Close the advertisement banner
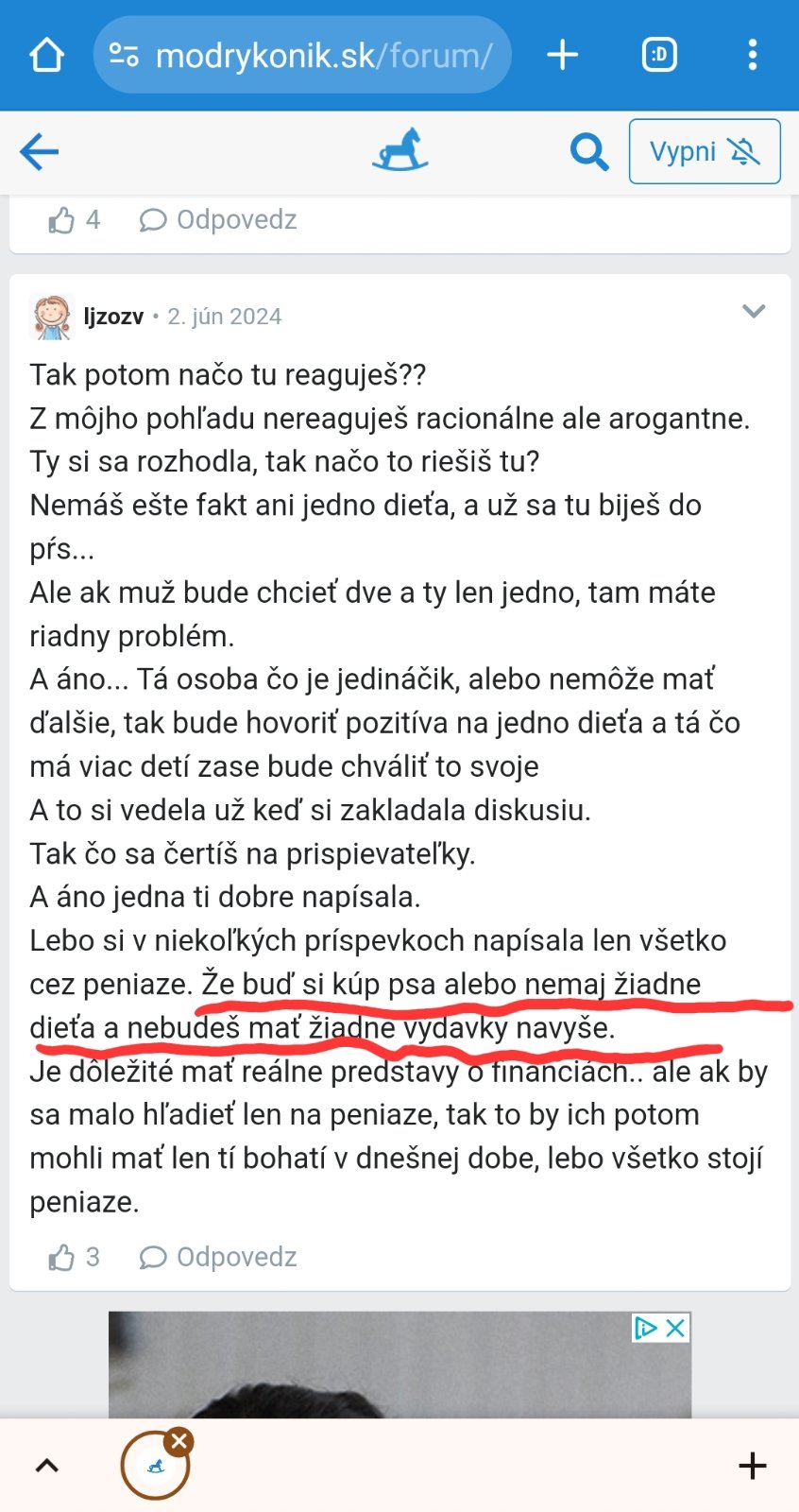This screenshot has width=799, height=1512. point(675,1329)
